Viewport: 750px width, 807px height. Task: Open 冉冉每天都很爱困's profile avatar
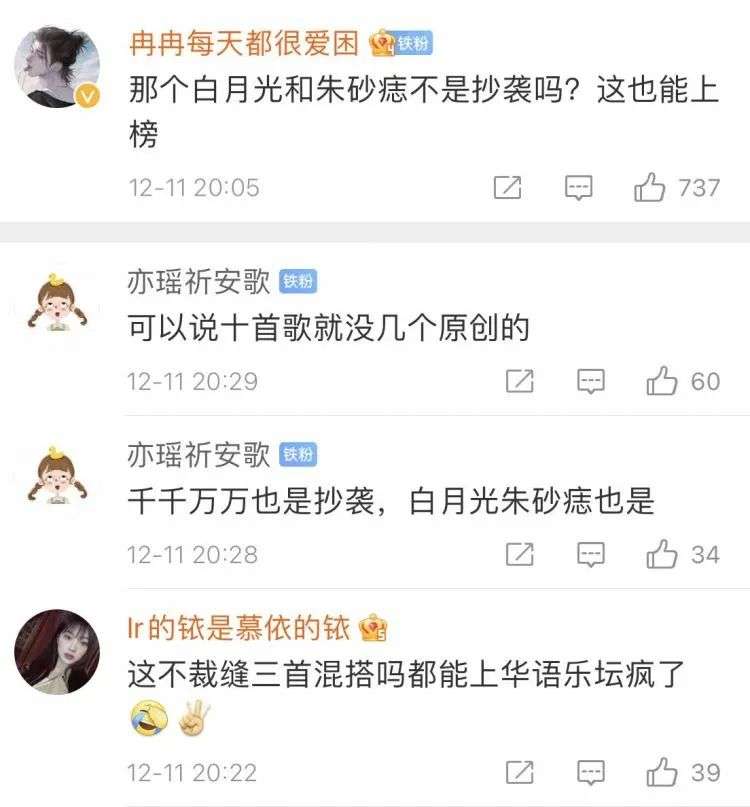tap(57, 67)
